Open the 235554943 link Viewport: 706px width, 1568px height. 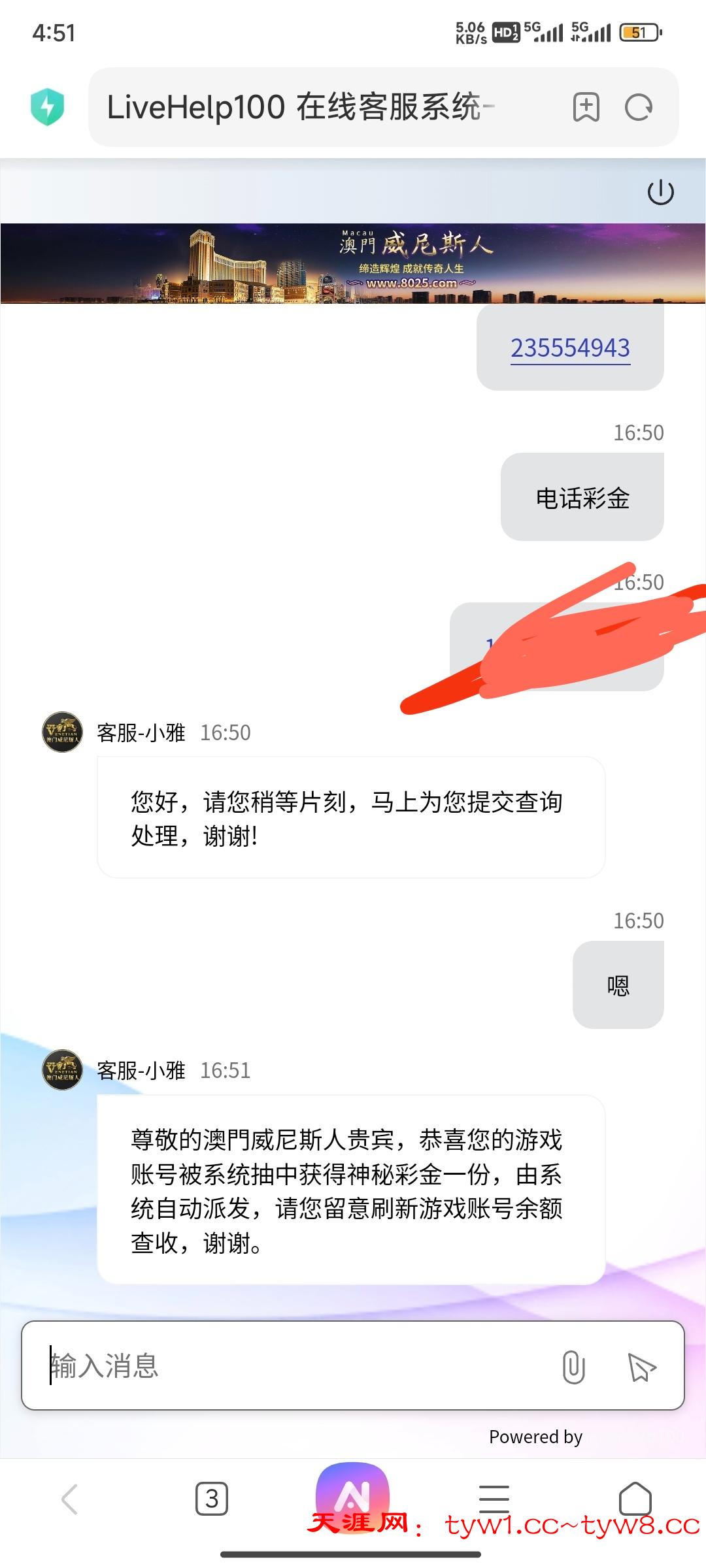[570, 348]
